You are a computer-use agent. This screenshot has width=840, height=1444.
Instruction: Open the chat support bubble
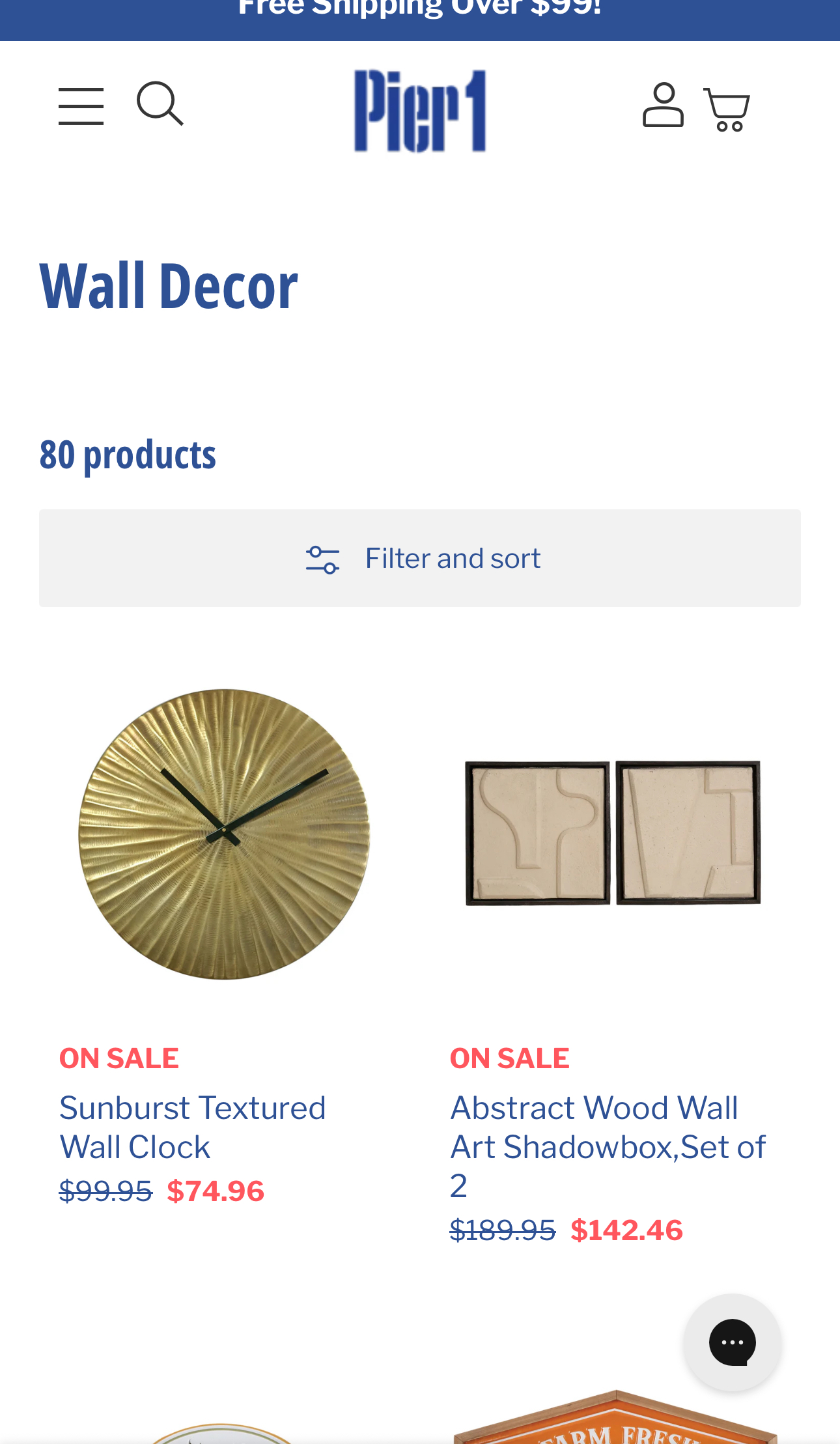[732, 1342]
